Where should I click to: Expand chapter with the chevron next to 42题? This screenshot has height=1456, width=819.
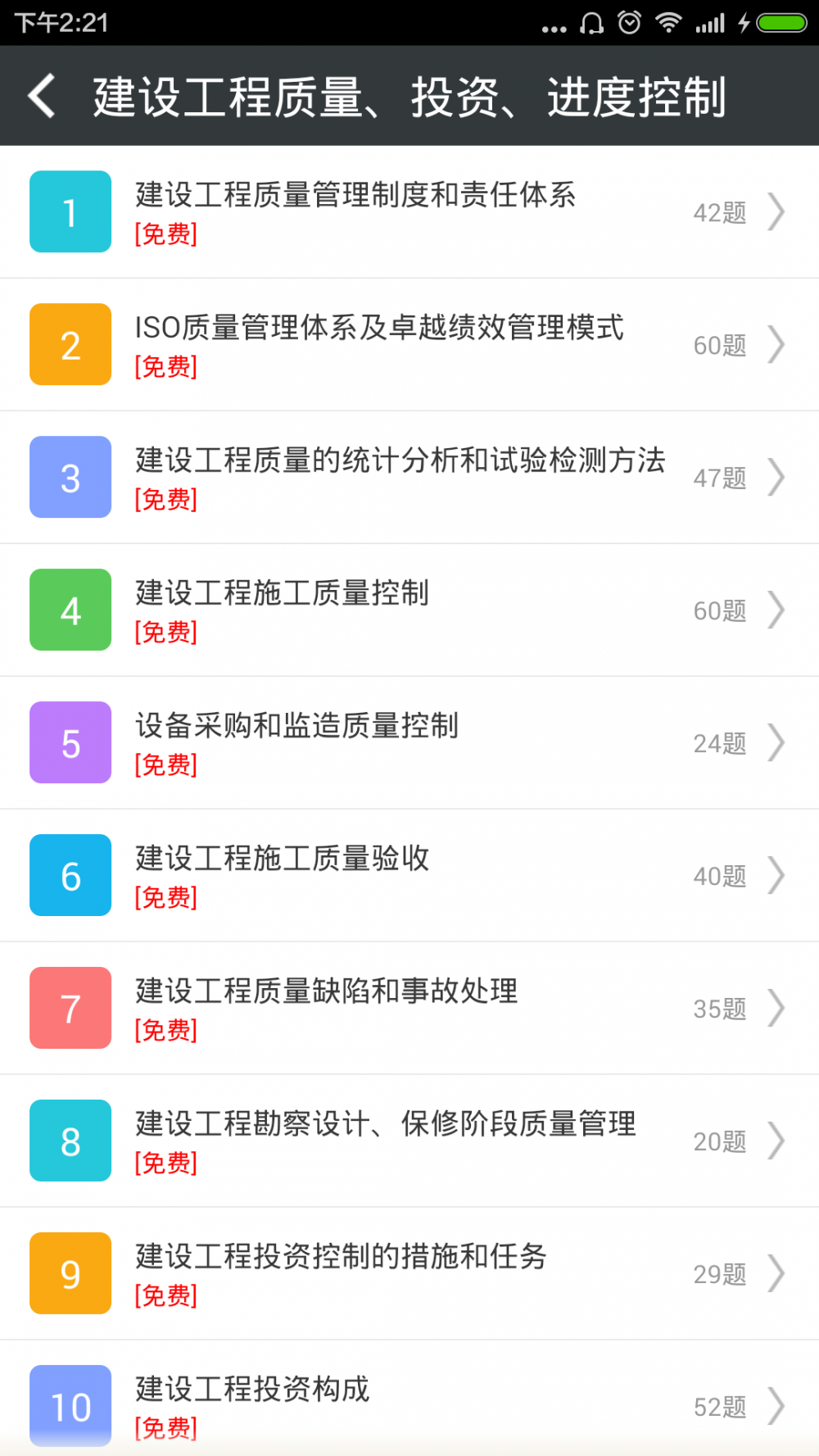click(777, 211)
